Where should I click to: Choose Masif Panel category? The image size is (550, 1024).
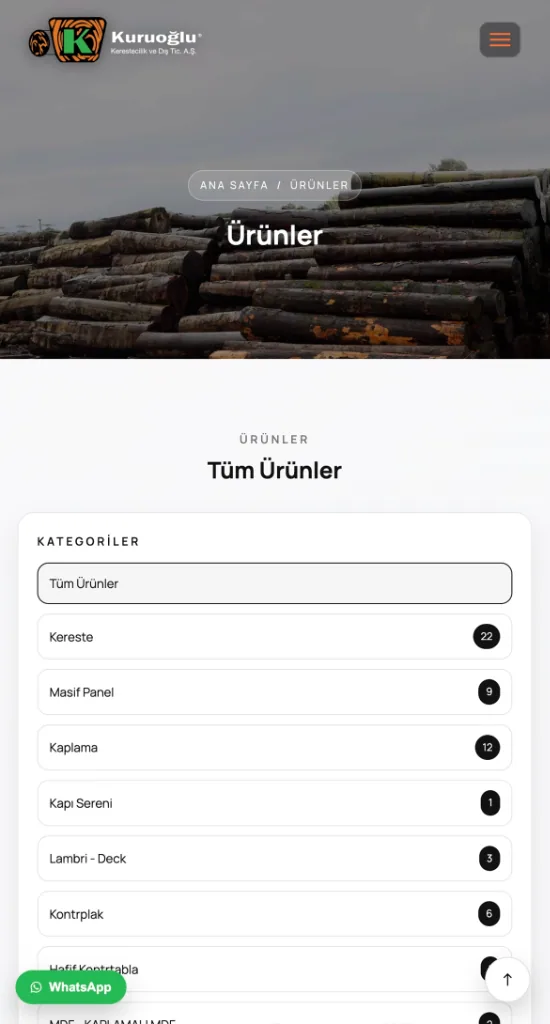(274, 692)
